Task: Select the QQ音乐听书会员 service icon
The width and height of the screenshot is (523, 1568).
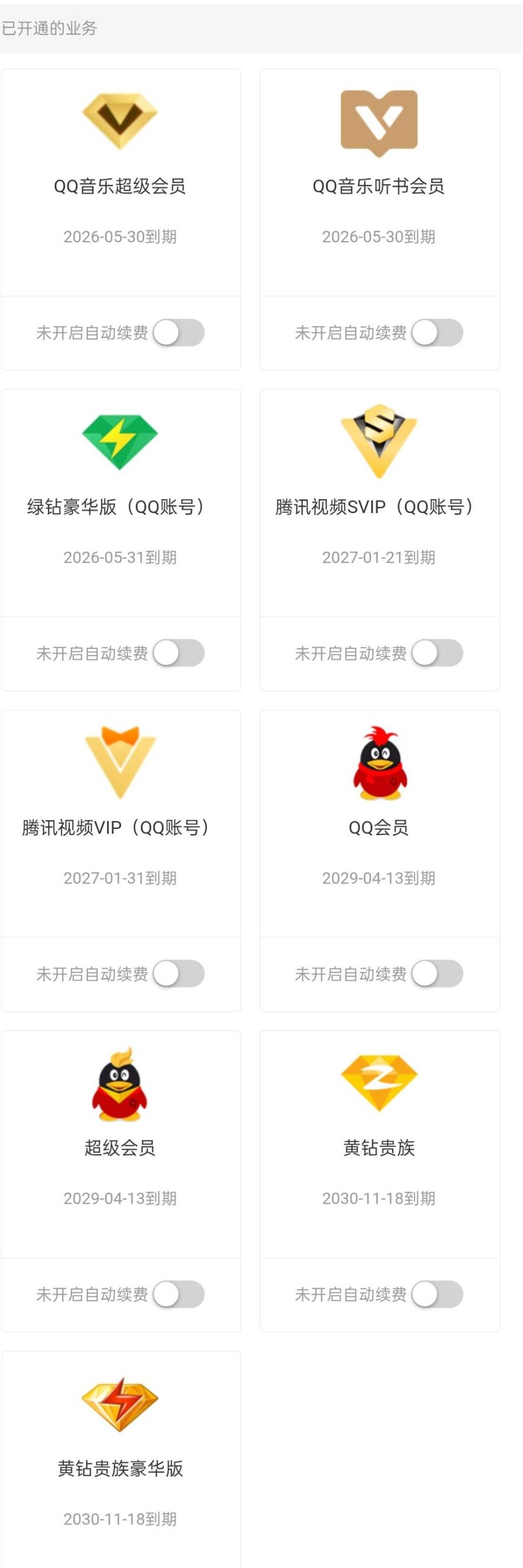Action: click(378, 122)
